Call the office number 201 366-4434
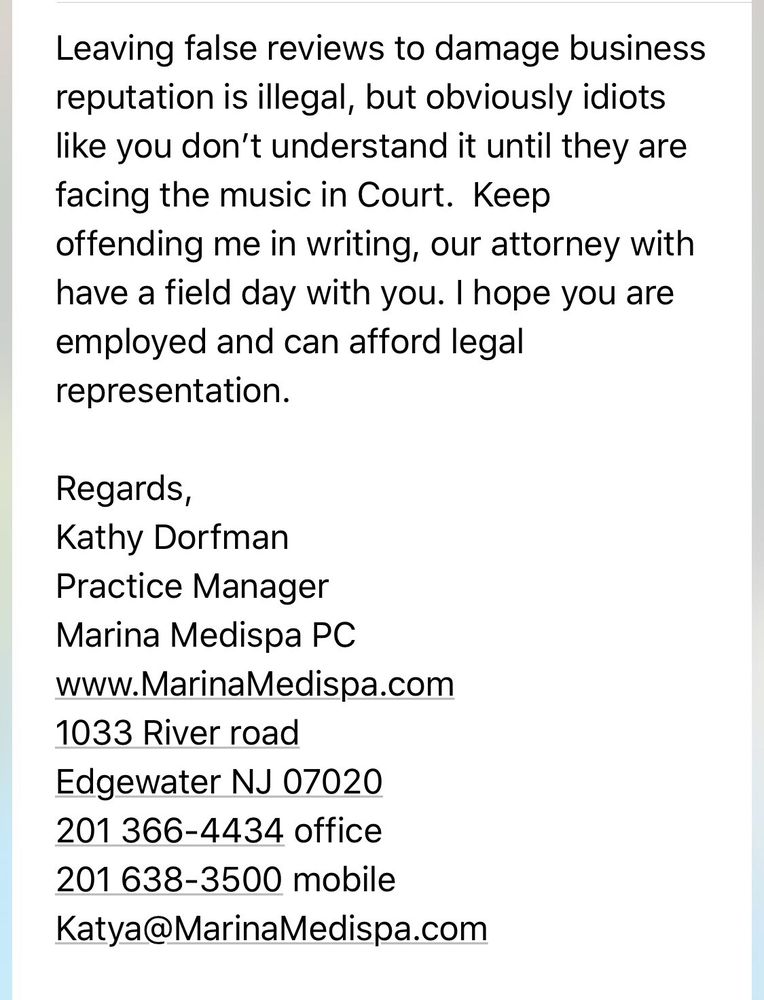764x1000 pixels. (170, 830)
